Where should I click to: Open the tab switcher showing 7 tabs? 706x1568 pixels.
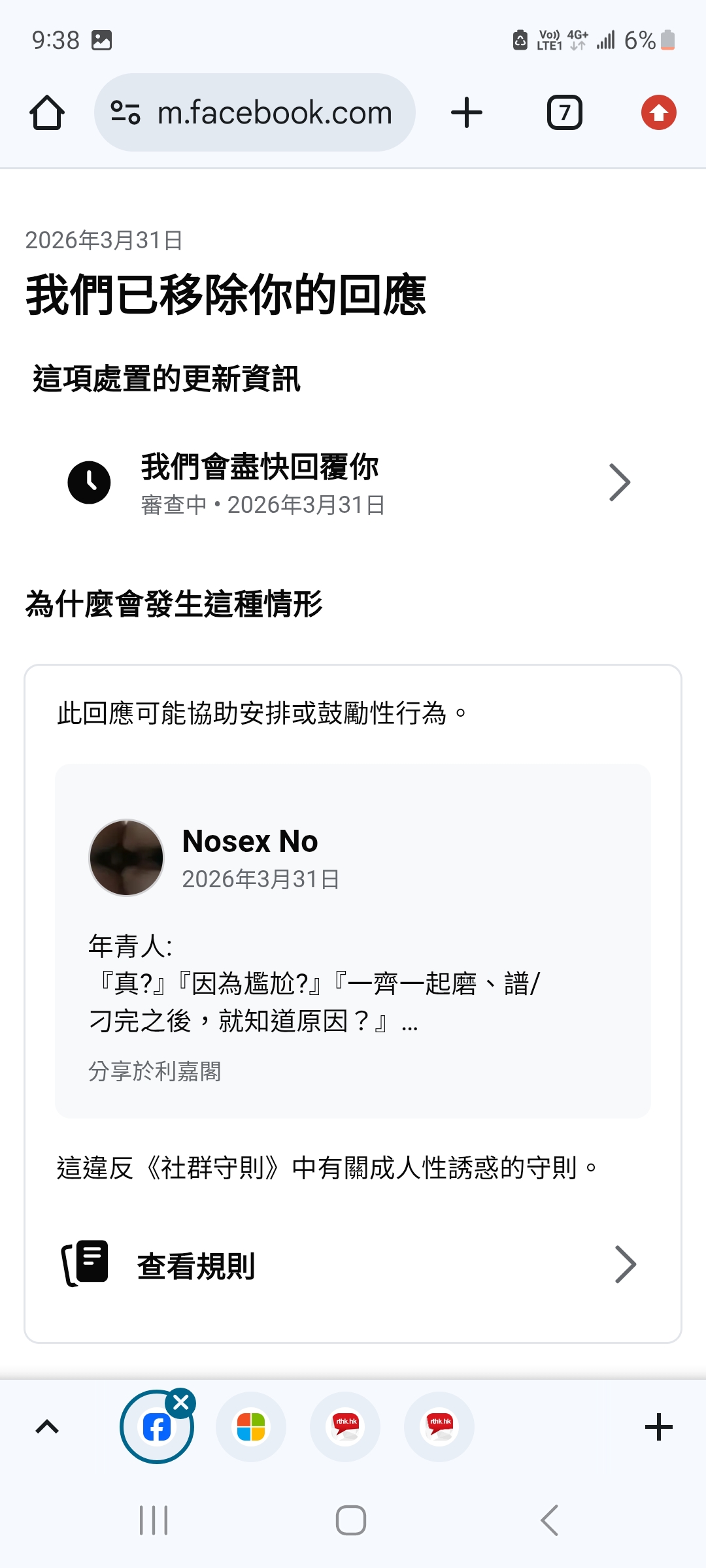point(564,113)
